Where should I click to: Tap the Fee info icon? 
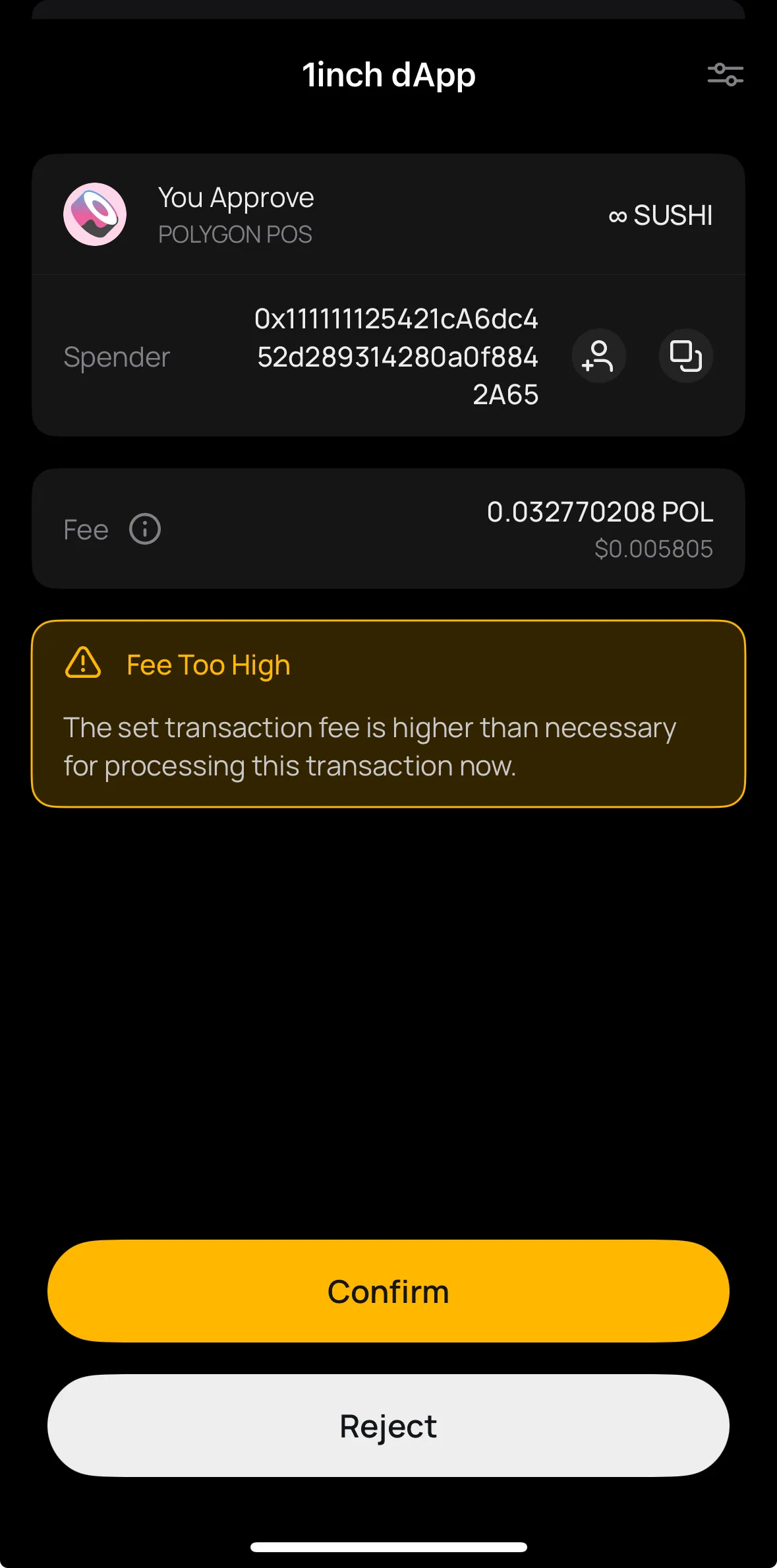click(x=144, y=528)
